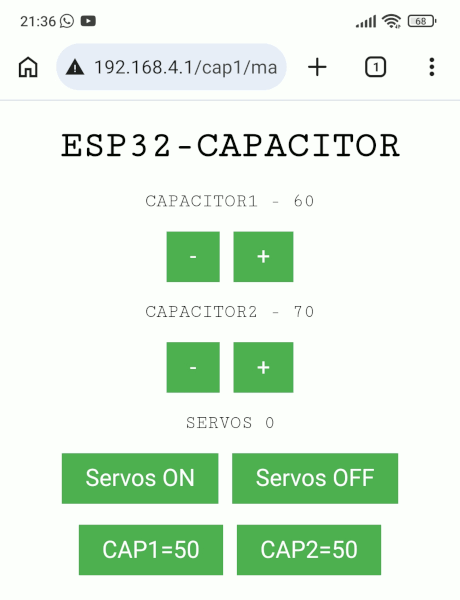460x600 pixels.
Task: Open the tab switcher
Action: [x=375, y=67]
